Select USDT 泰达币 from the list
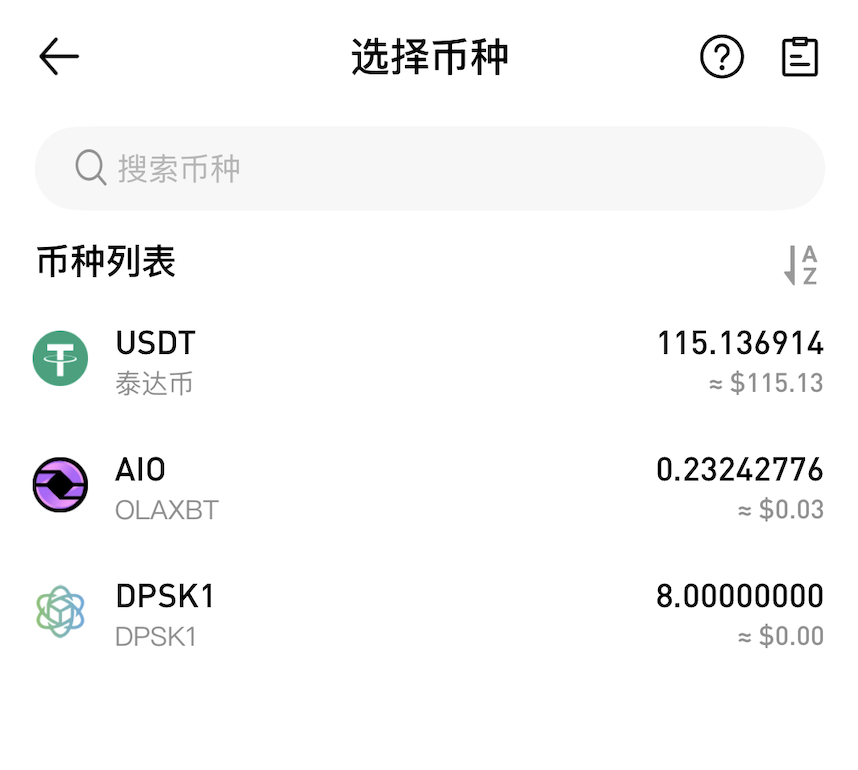 pos(429,361)
